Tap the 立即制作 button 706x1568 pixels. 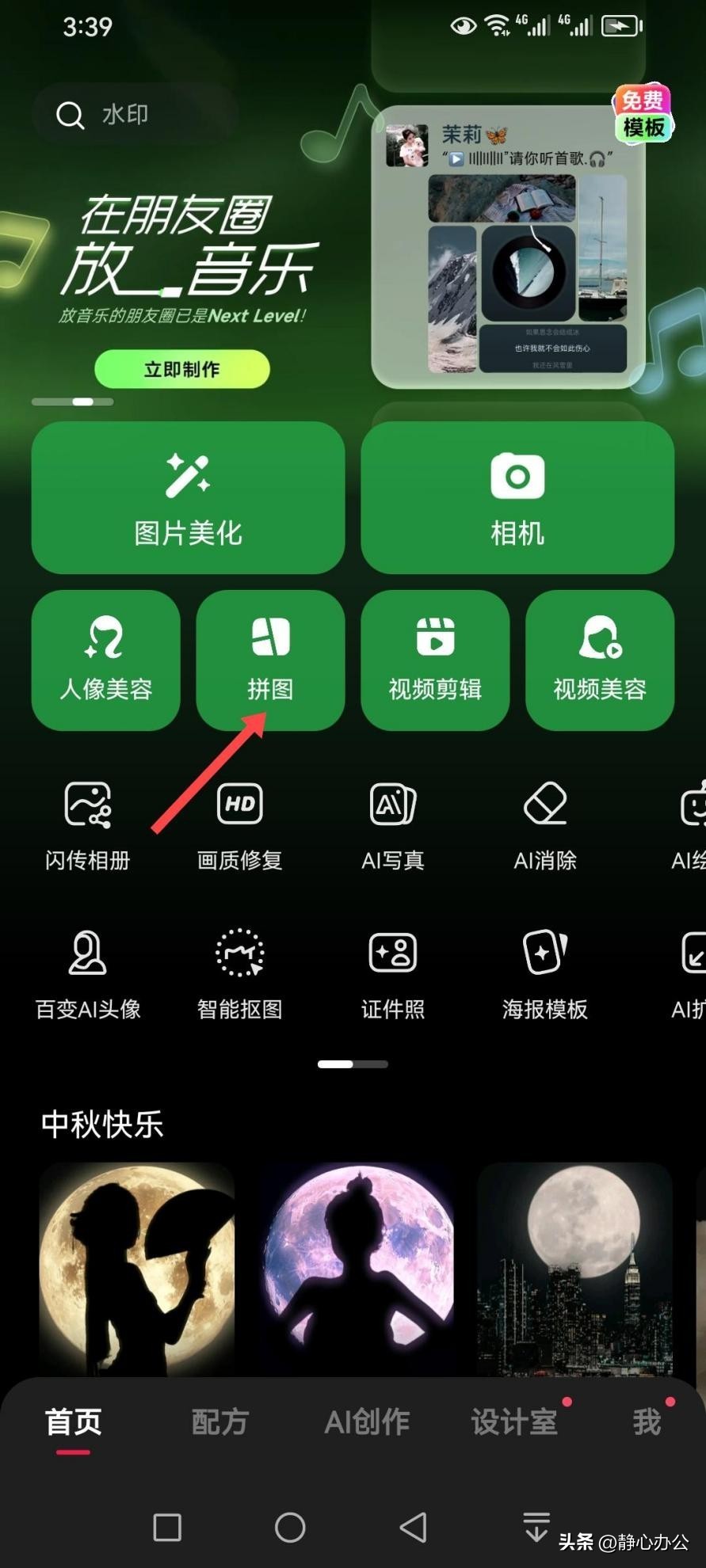[182, 369]
